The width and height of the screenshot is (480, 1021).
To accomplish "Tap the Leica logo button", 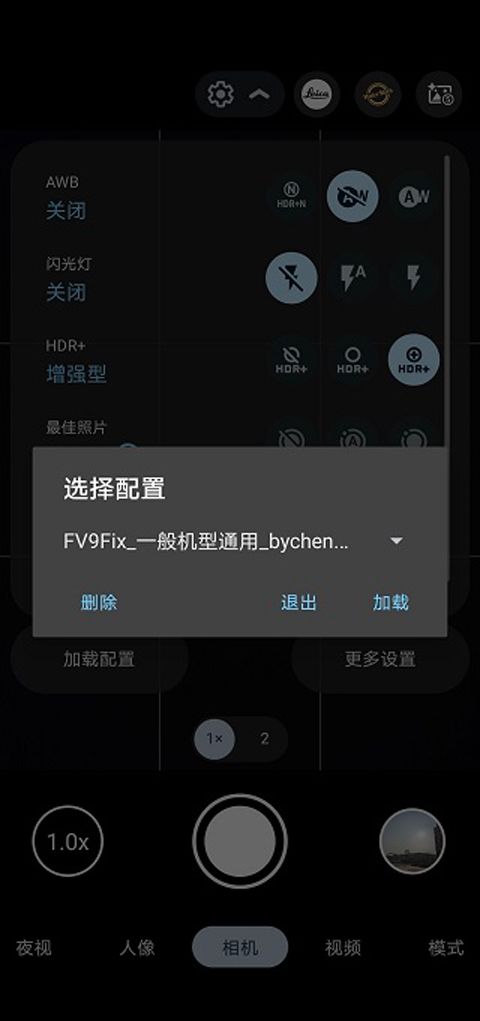I will point(316,94).
